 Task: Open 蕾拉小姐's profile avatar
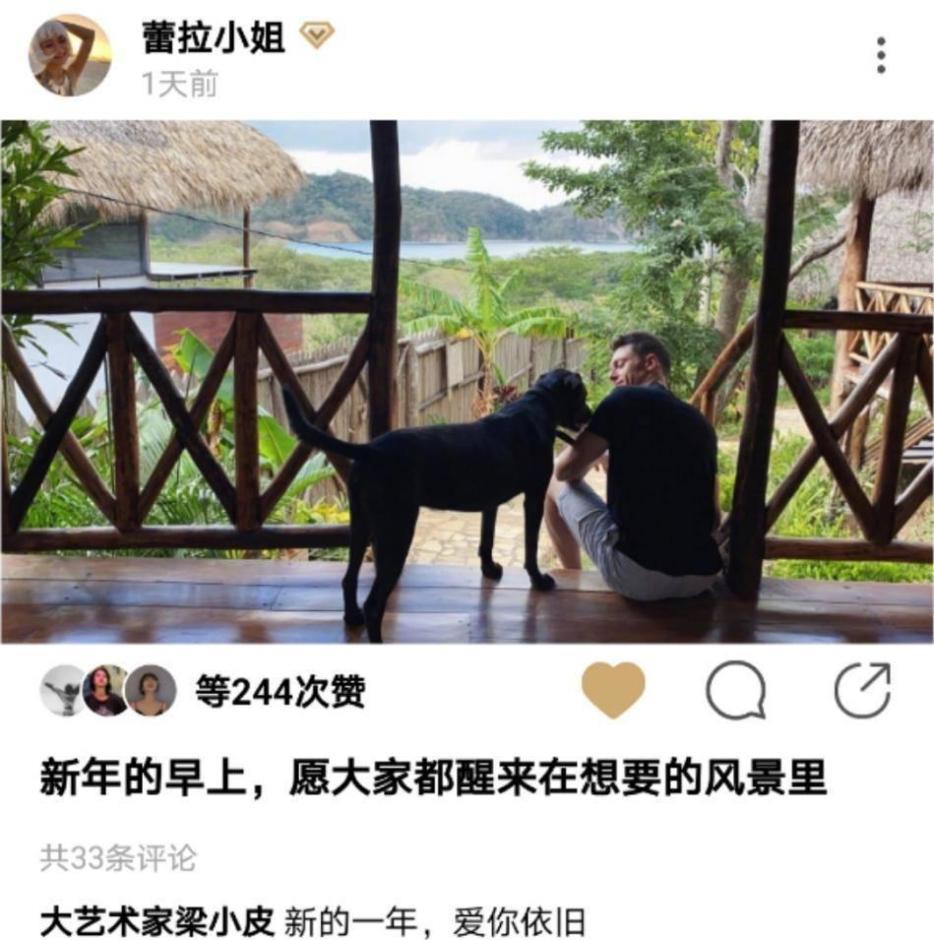(x=70, y=55)
